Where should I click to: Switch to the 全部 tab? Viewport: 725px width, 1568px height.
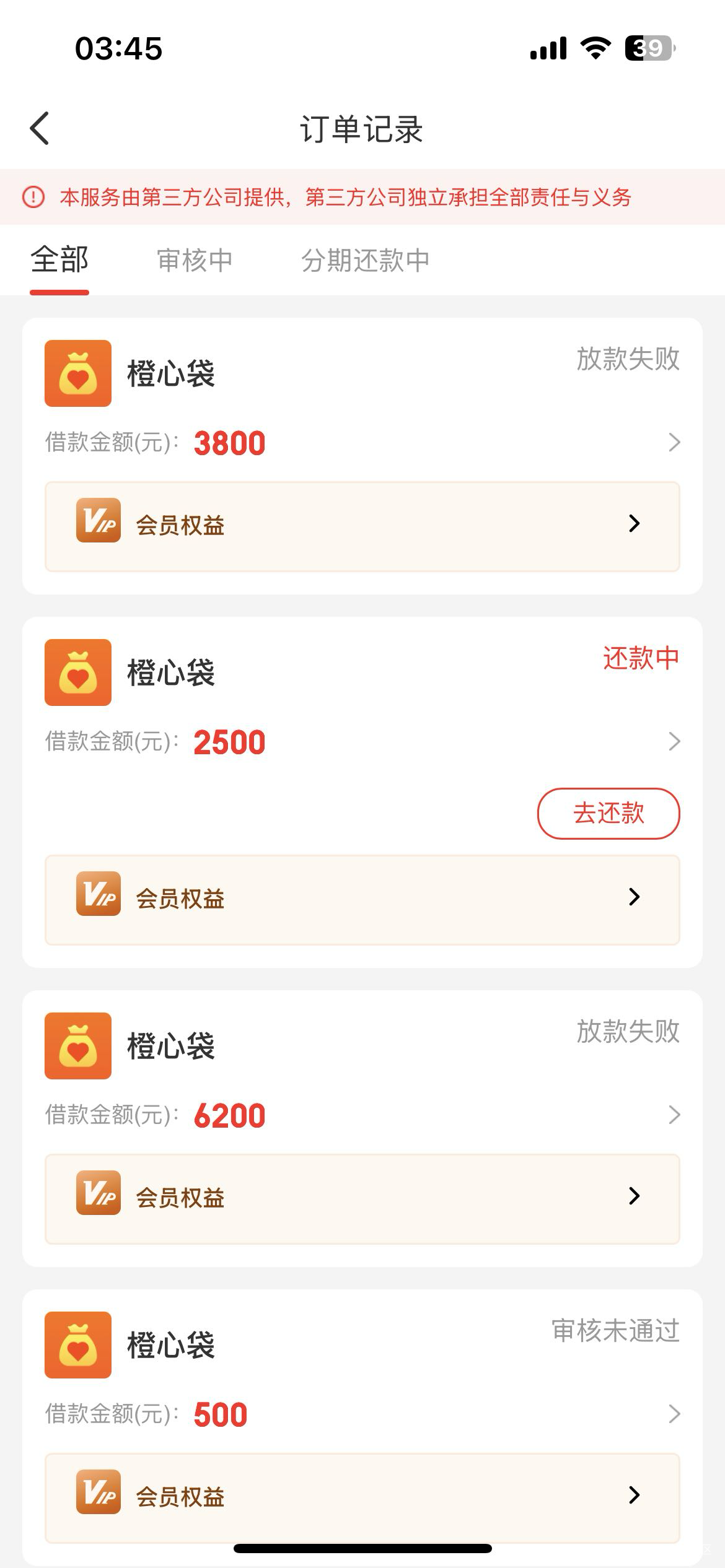[59, 260]
